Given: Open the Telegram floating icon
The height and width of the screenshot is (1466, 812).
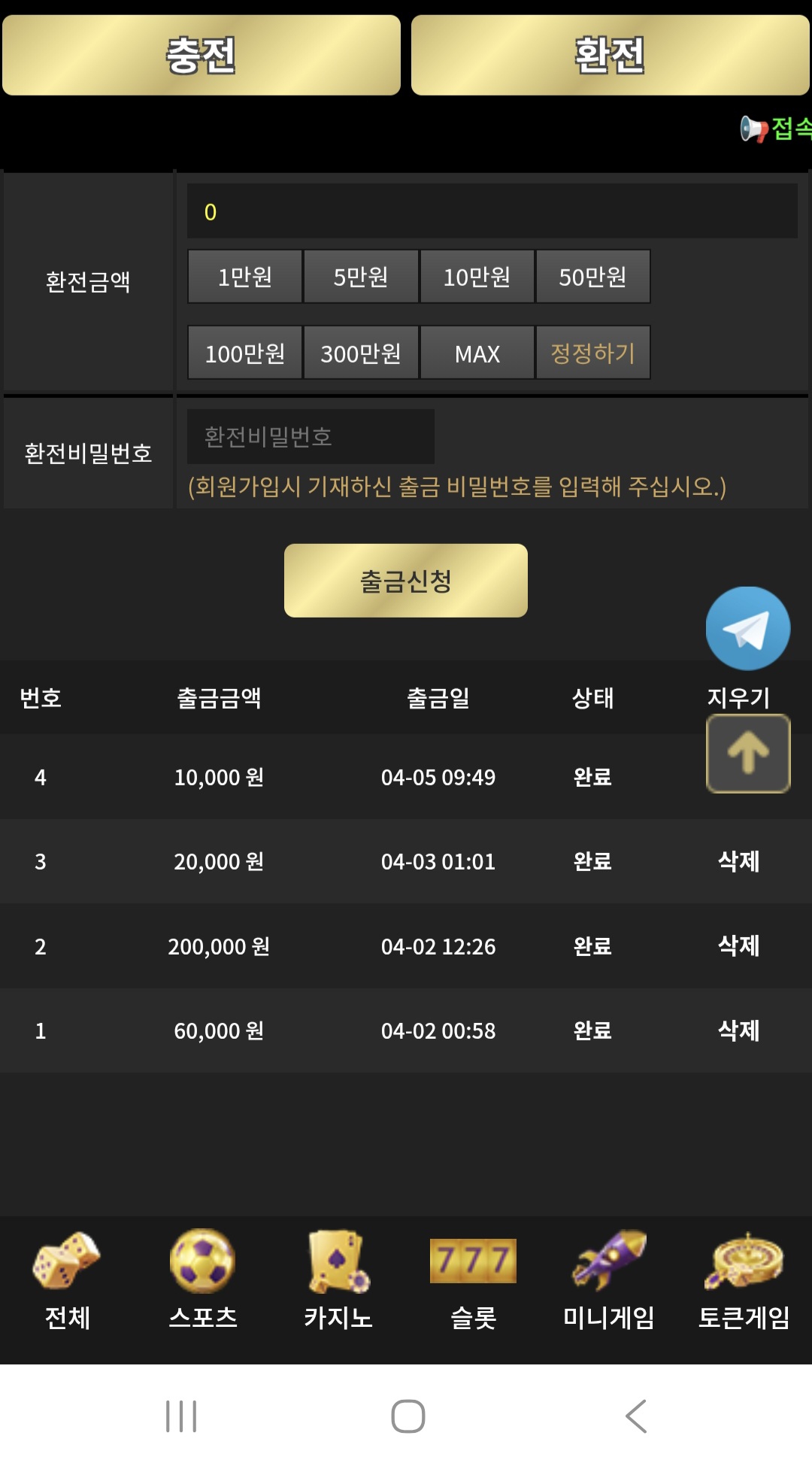Looking at the screenshot, I should click(747, 629).
